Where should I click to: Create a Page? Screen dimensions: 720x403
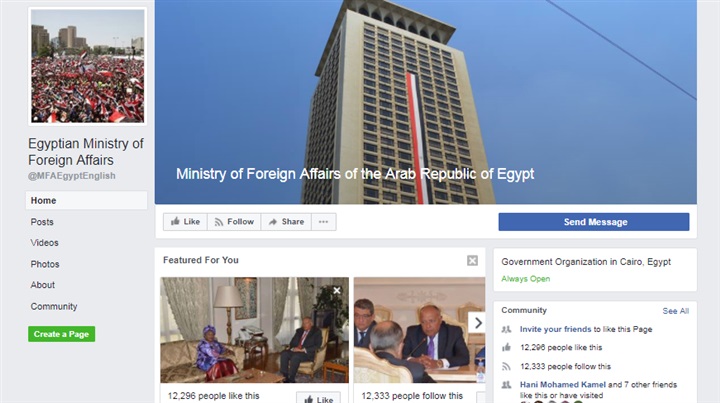pos(61,334)
